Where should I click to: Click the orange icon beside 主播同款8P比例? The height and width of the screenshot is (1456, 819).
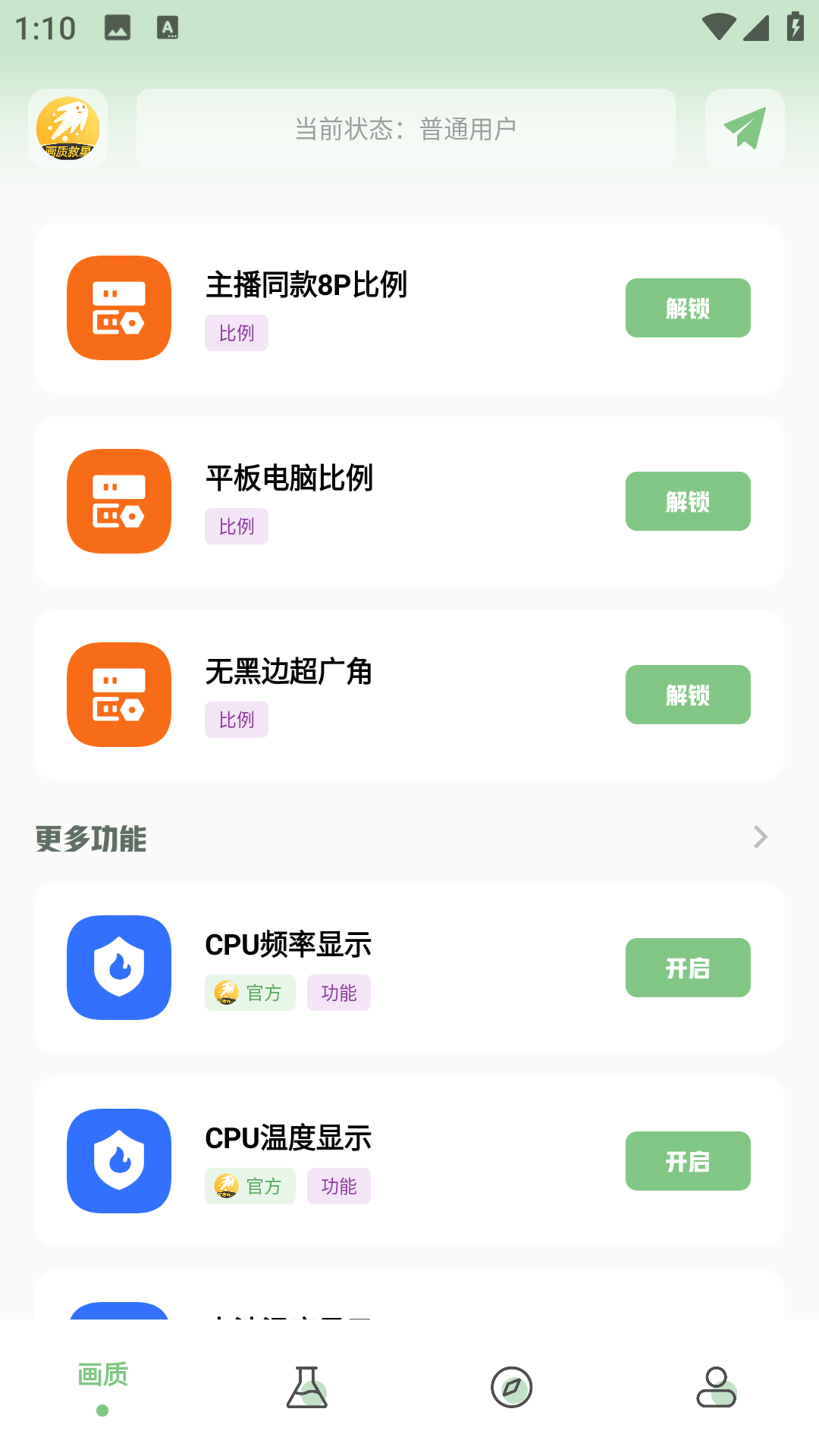tap(118, 307)
